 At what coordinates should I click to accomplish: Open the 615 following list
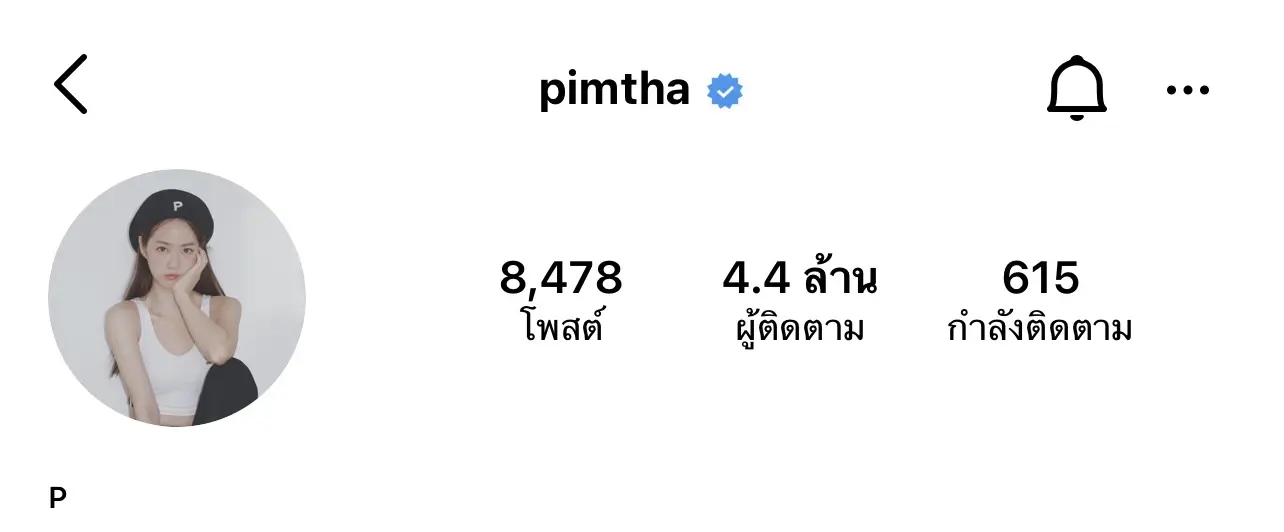[x=1040, y=300]
